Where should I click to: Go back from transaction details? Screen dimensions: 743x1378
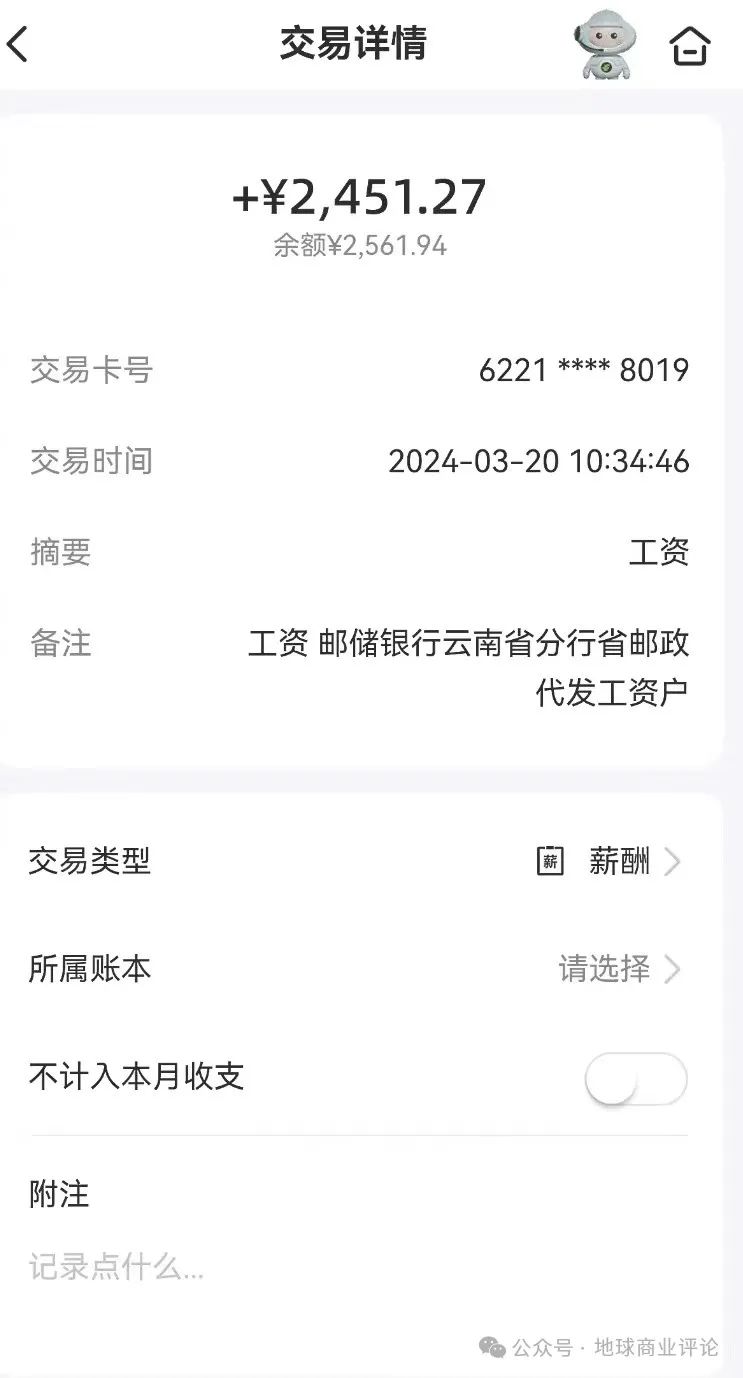point(18,45)
